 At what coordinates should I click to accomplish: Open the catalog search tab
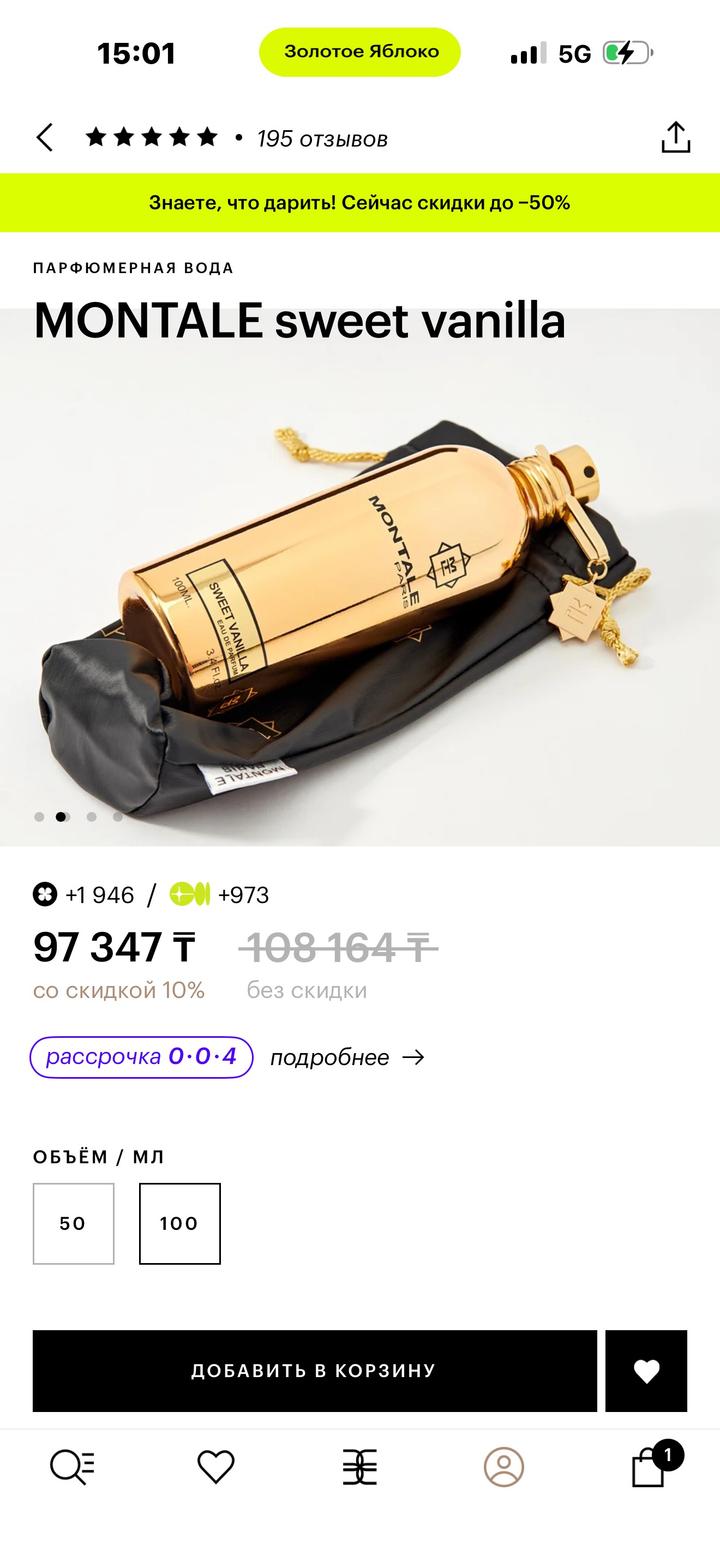[x=72, y=1467]
